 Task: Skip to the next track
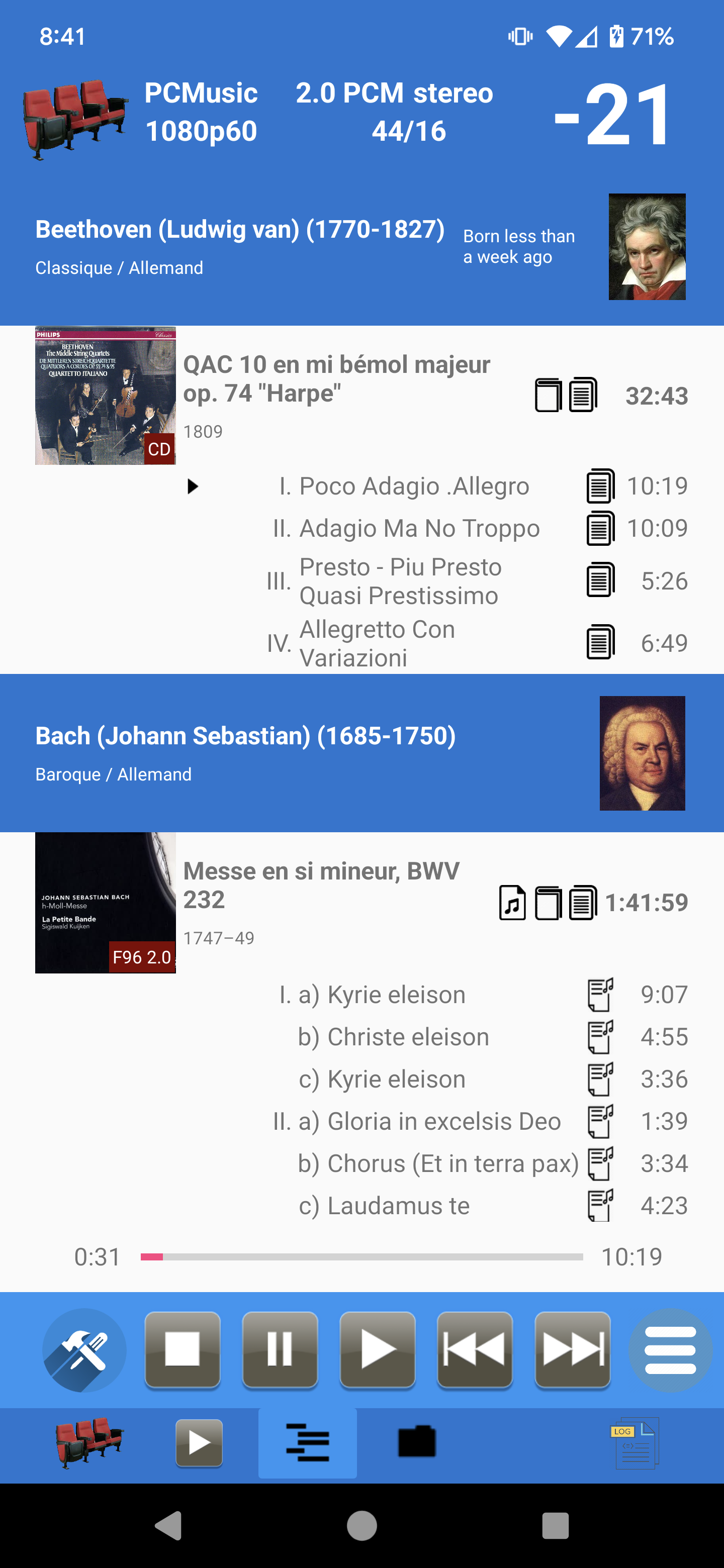(572, 1349)
